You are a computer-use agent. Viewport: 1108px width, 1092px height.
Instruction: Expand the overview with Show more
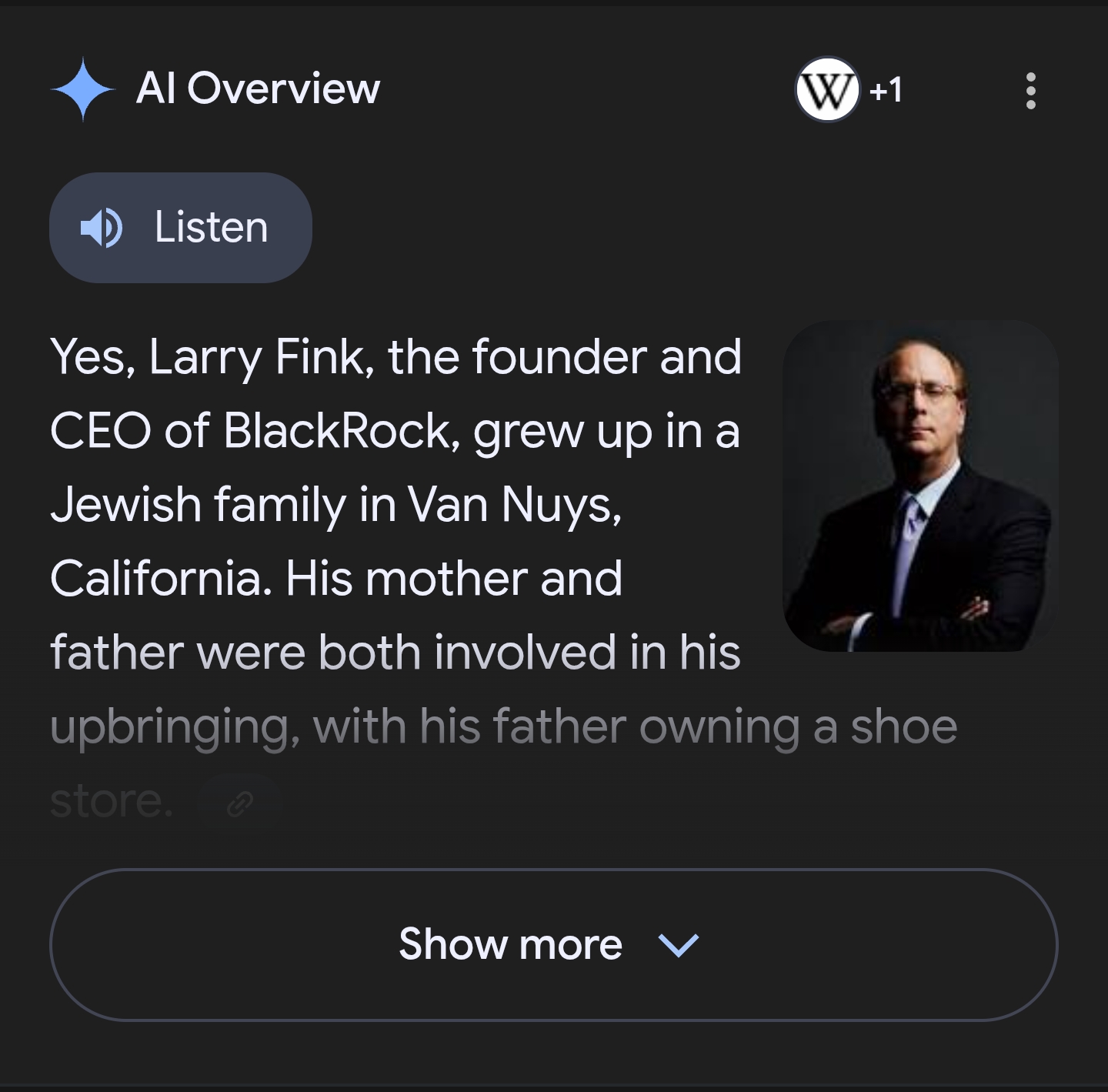tap(553, 944)
